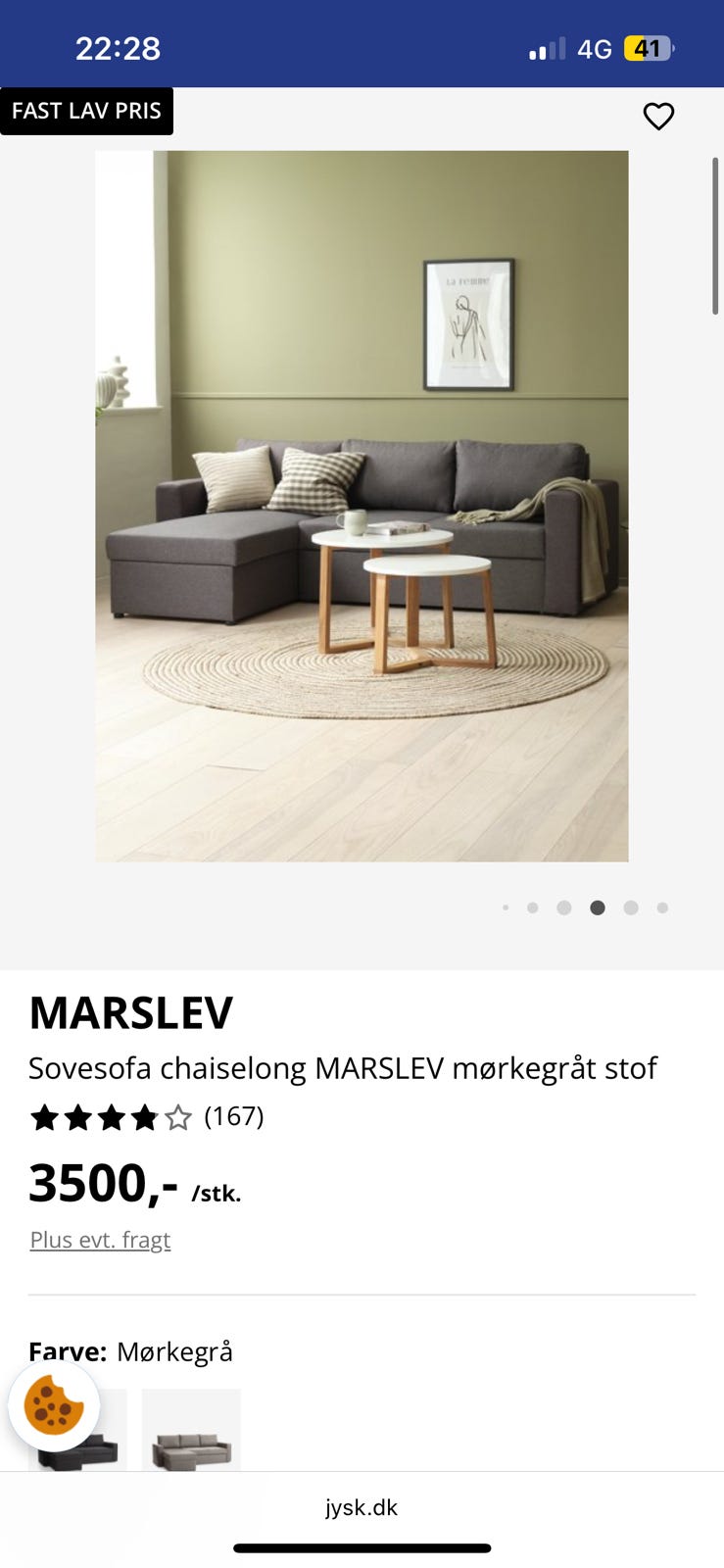Tap the jysk.dk address bar
This screenshot has height=1568, width=724.
click(x=362, y=1506)
